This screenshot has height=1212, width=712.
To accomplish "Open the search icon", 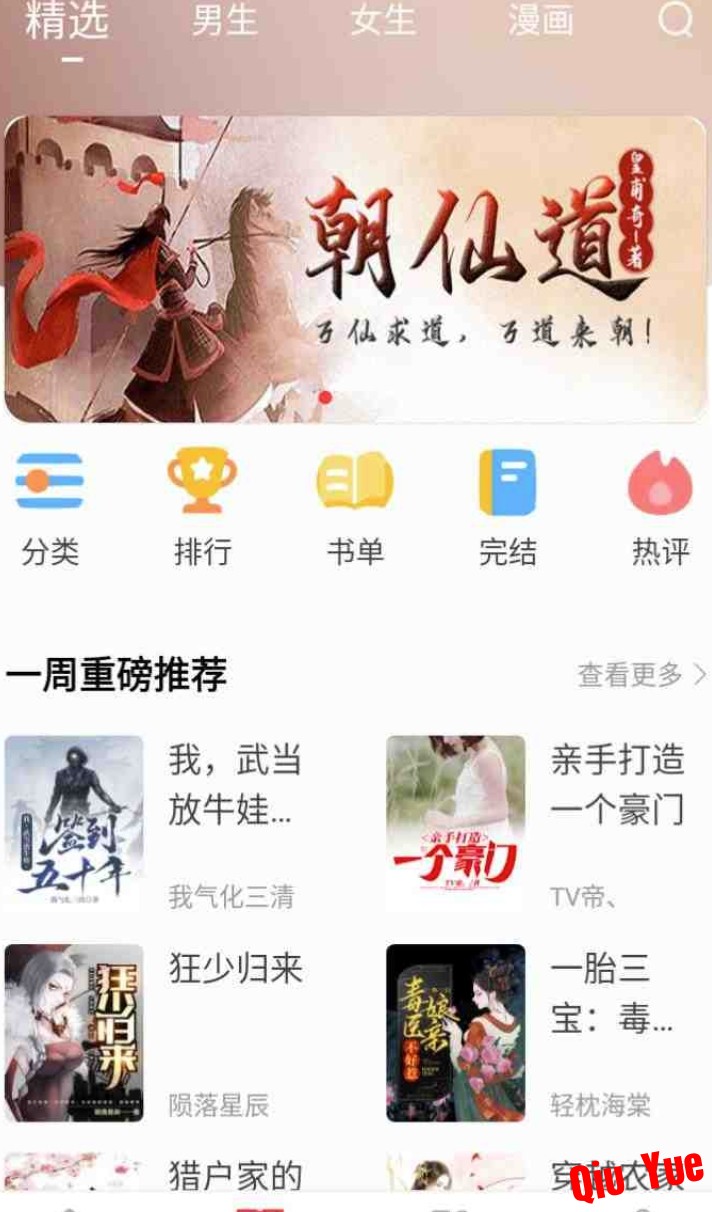I will (x=676, y=20).
